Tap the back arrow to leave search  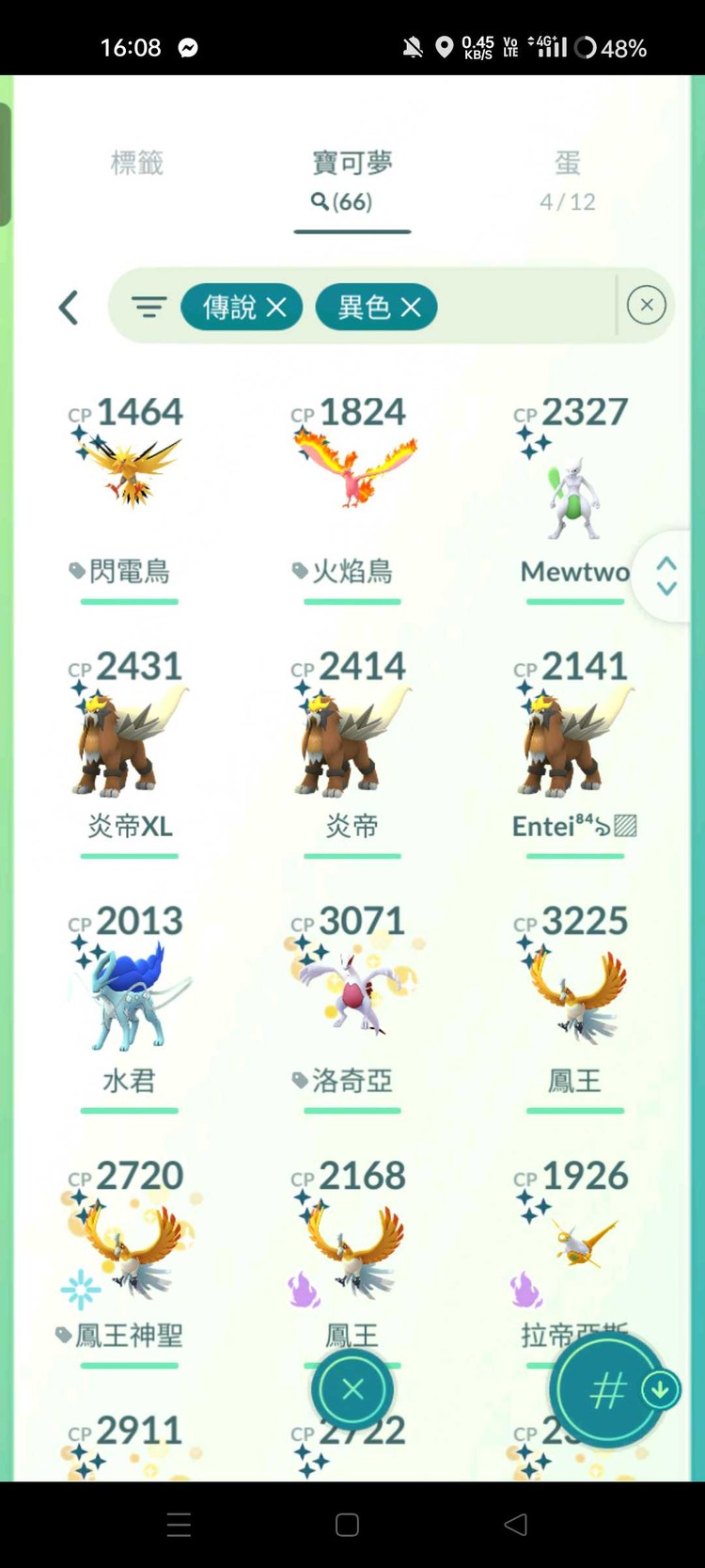click(x=69, y=307)
